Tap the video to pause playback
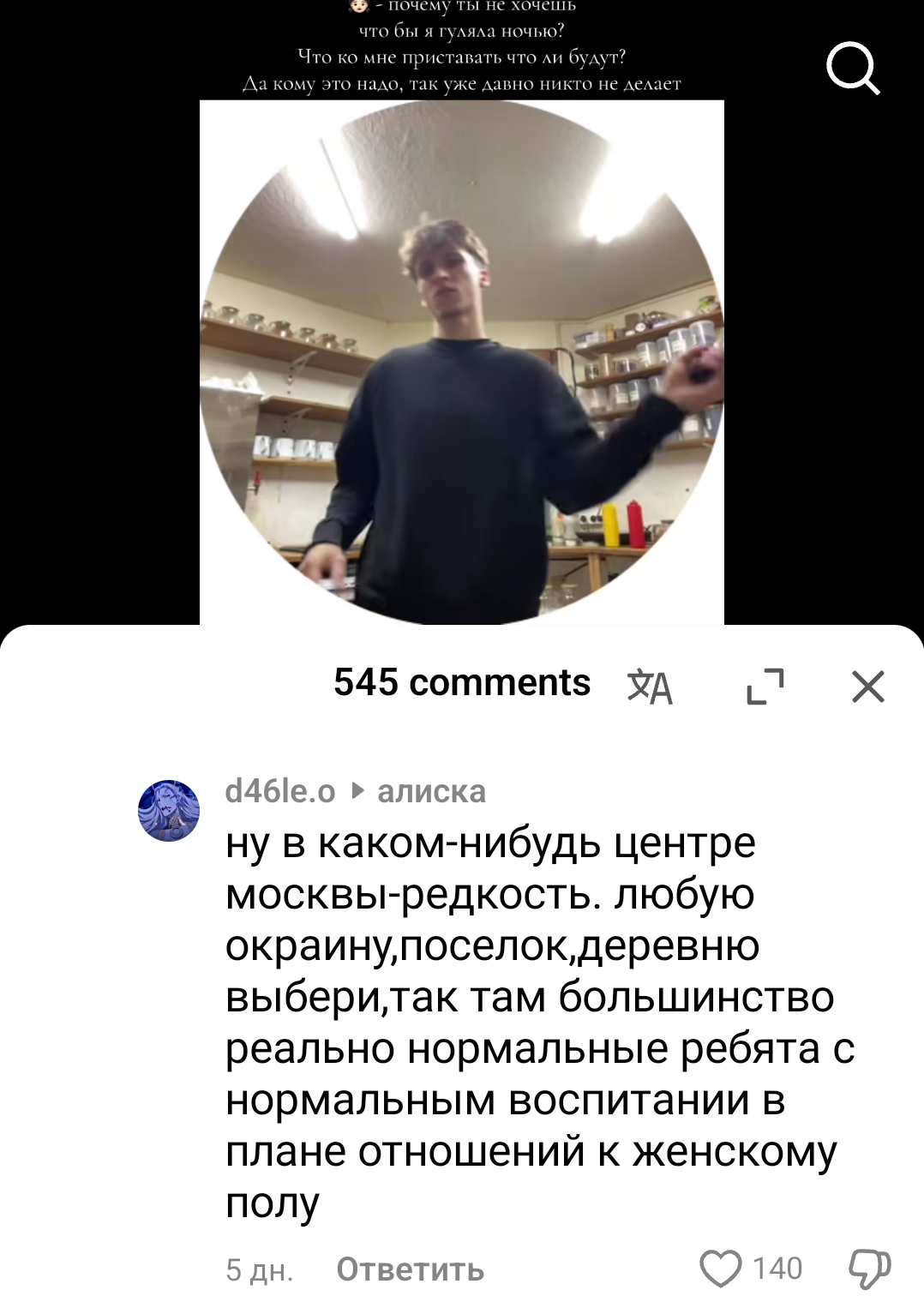The image size is (924, 1296). tap(461, 360)
